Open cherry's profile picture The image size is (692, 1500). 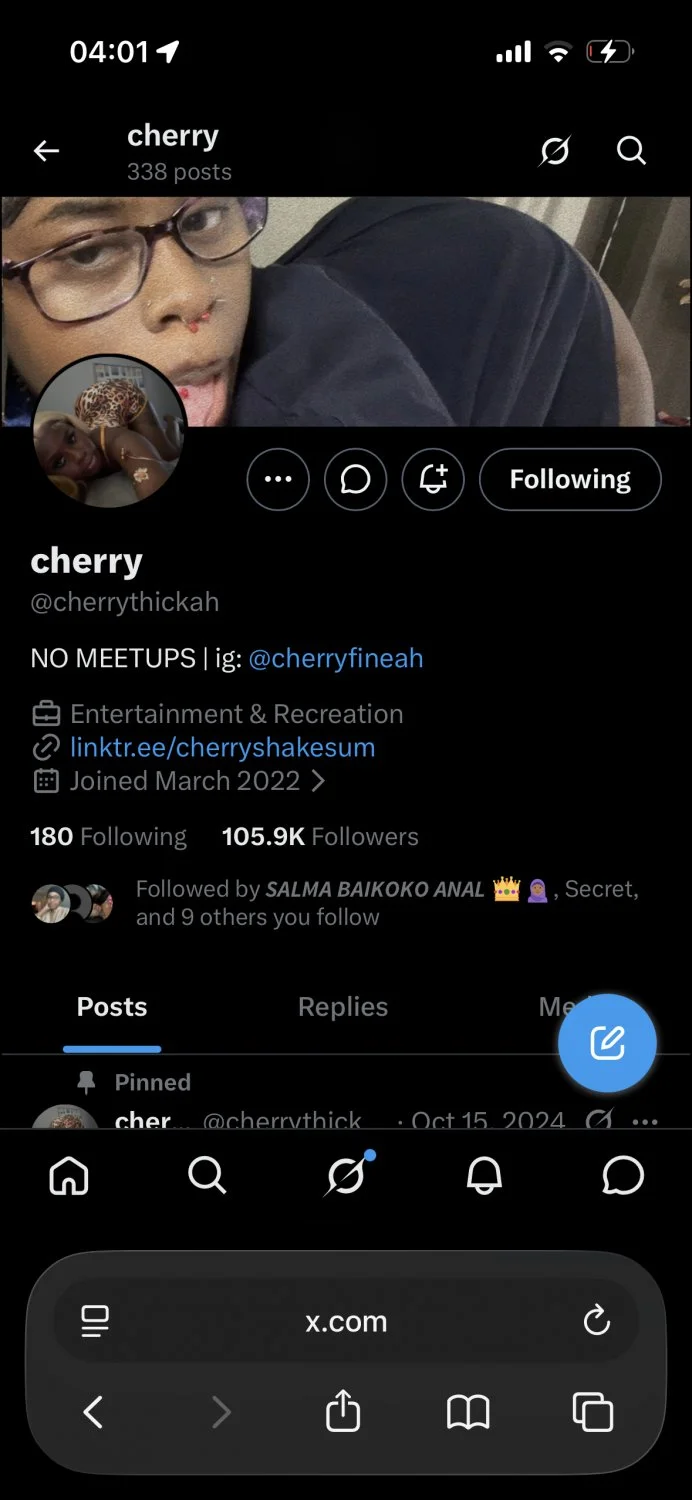(109, 431)
